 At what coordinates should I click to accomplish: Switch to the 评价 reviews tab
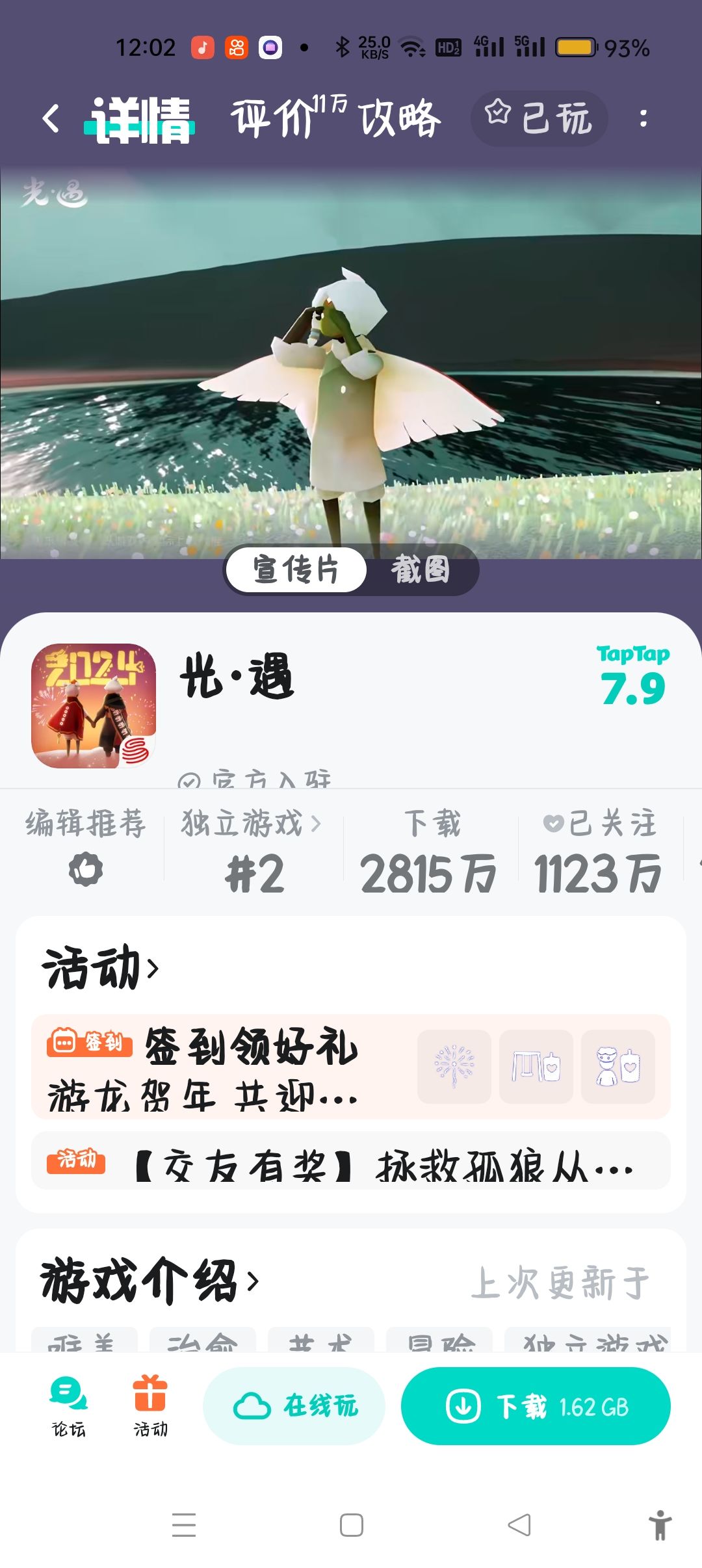[289, 118]
